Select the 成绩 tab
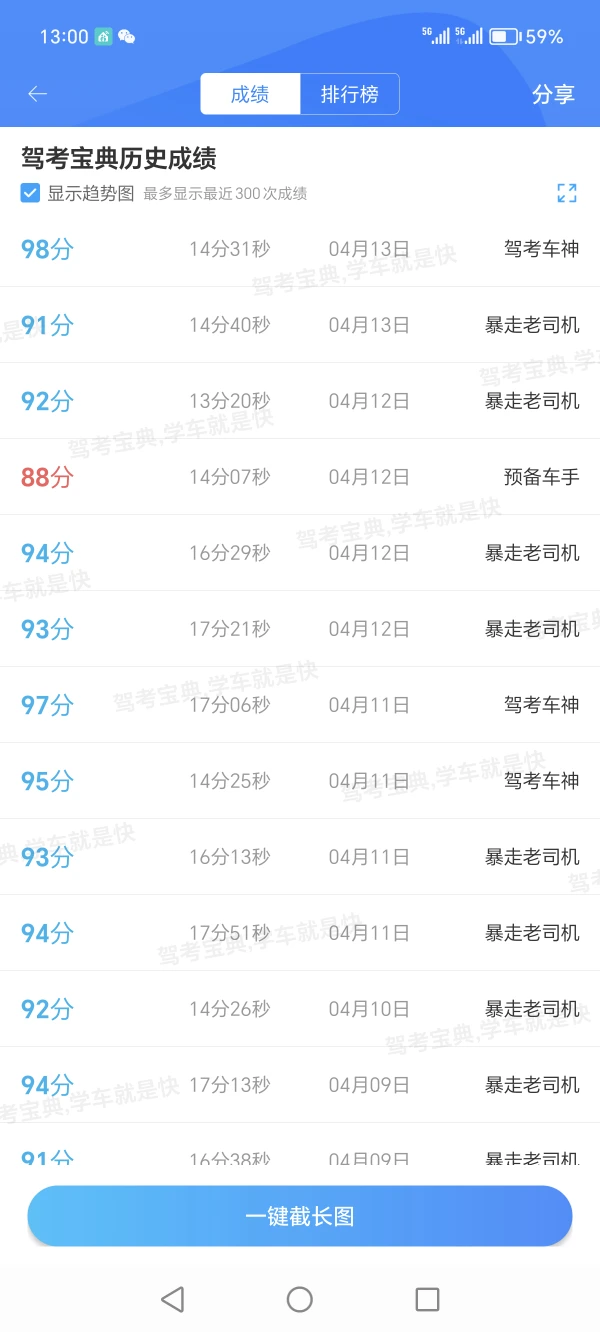Image resolution: width=600 pixels, height=1332 pixels. [x=250, y=94]
